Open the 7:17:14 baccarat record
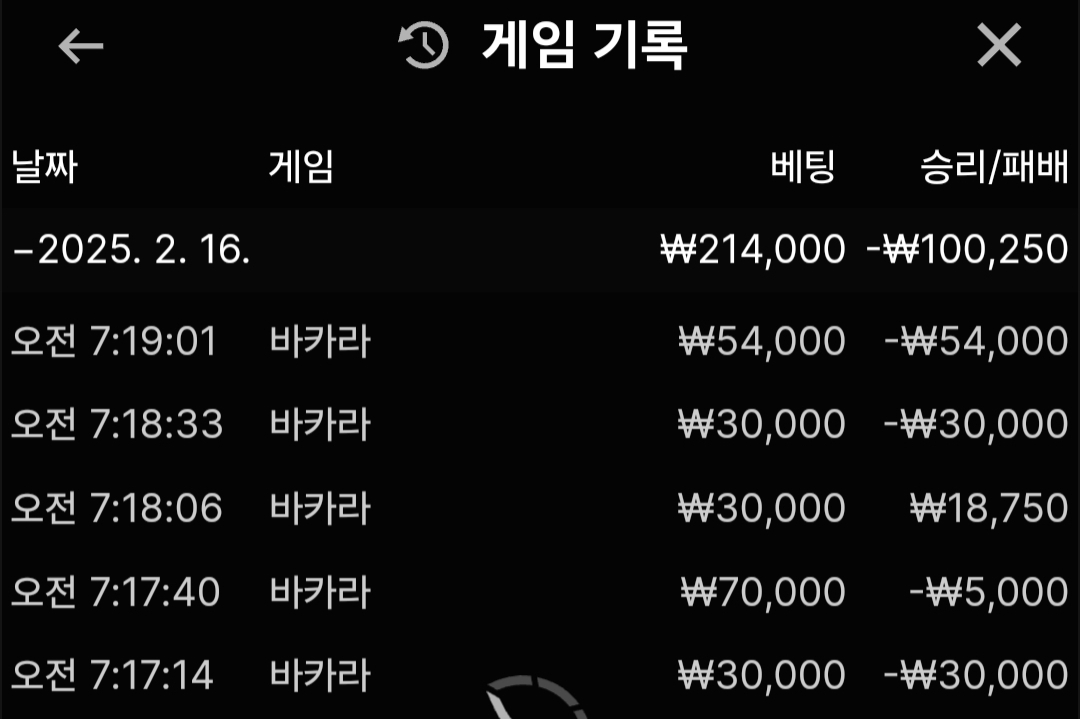1080x719 pixels. click(540, 675)
